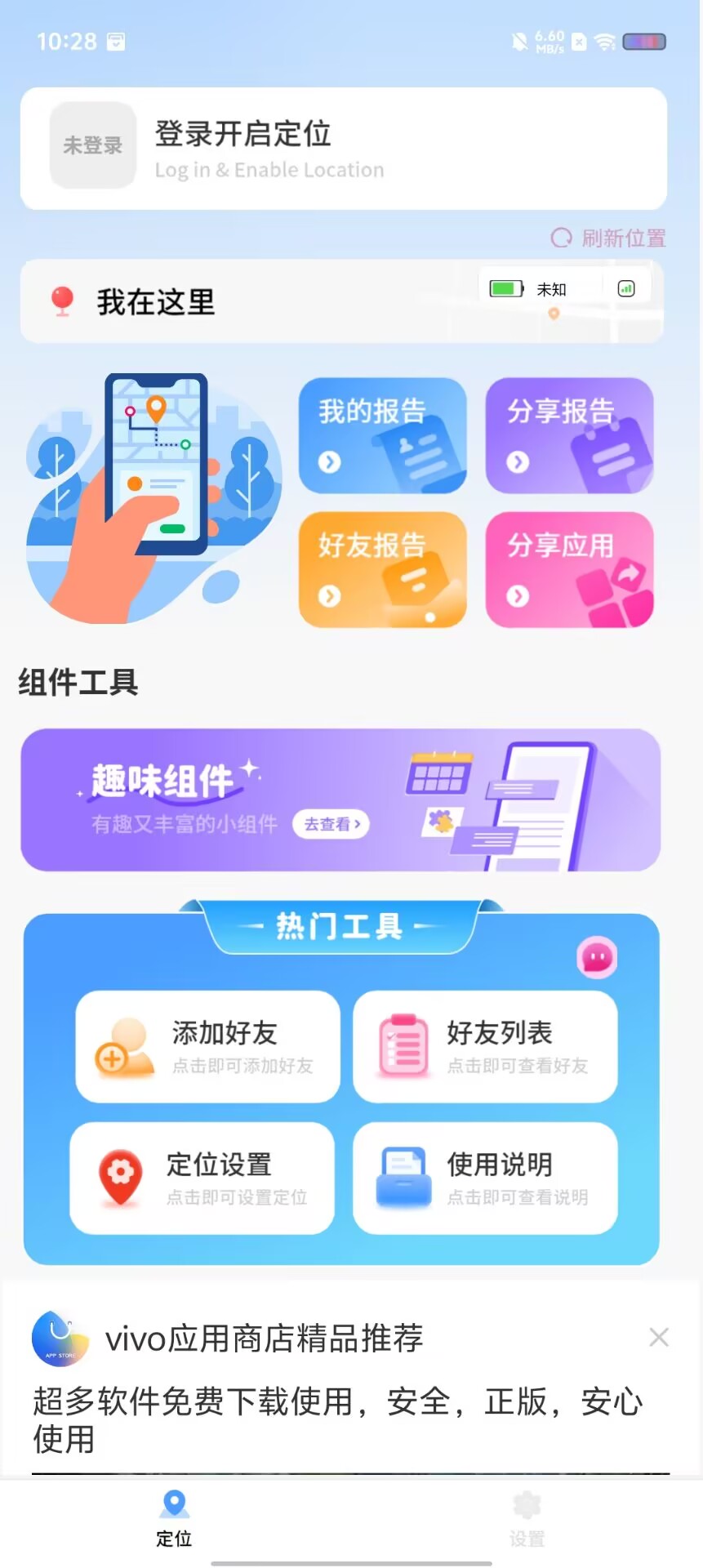Tap the login card to enable location
This screenshot has width=703, height=1568.
pos(344,149)
